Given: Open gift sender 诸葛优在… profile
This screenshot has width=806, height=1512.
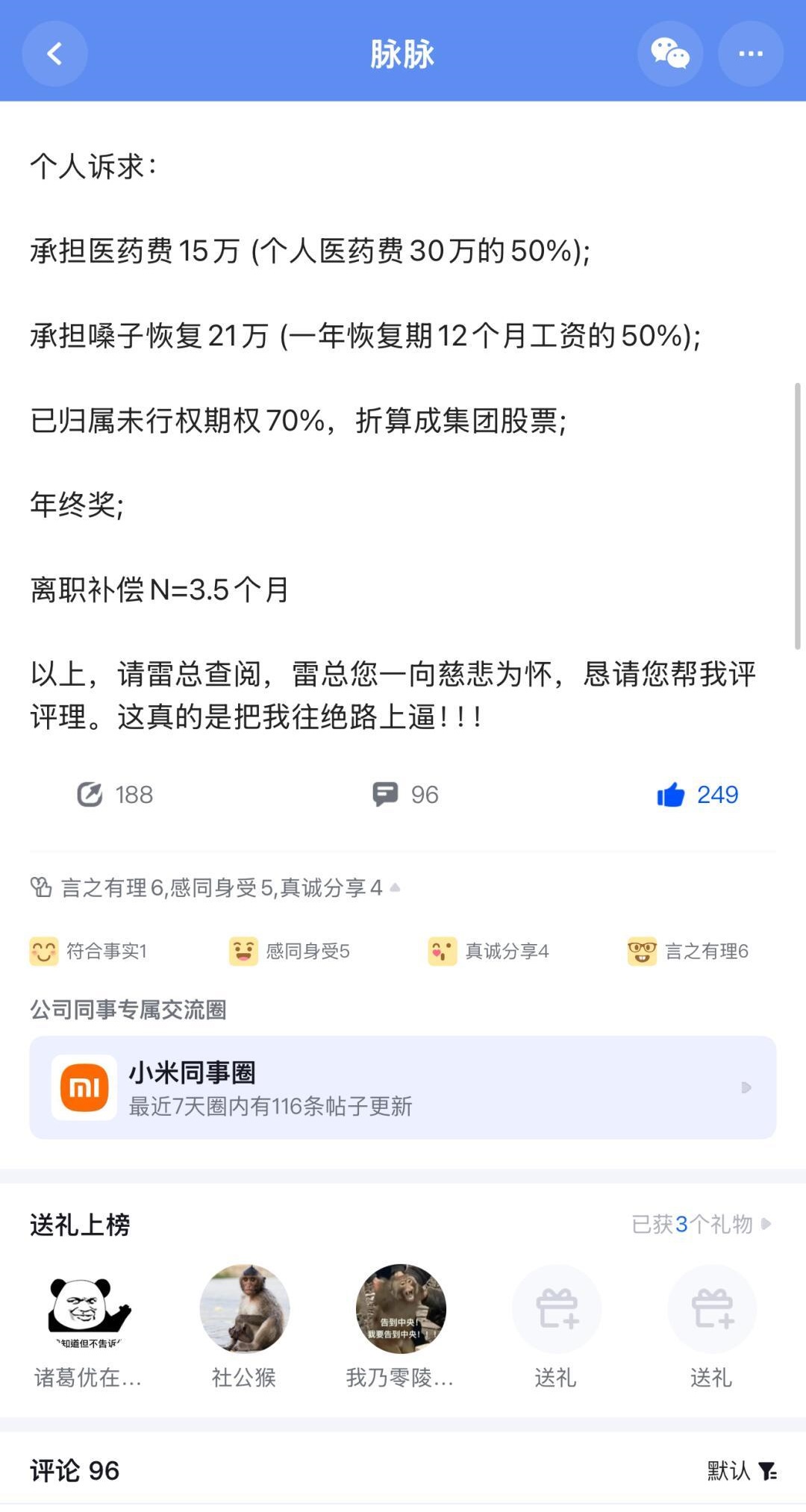Looking at the screenshot, I should 89,1309.
